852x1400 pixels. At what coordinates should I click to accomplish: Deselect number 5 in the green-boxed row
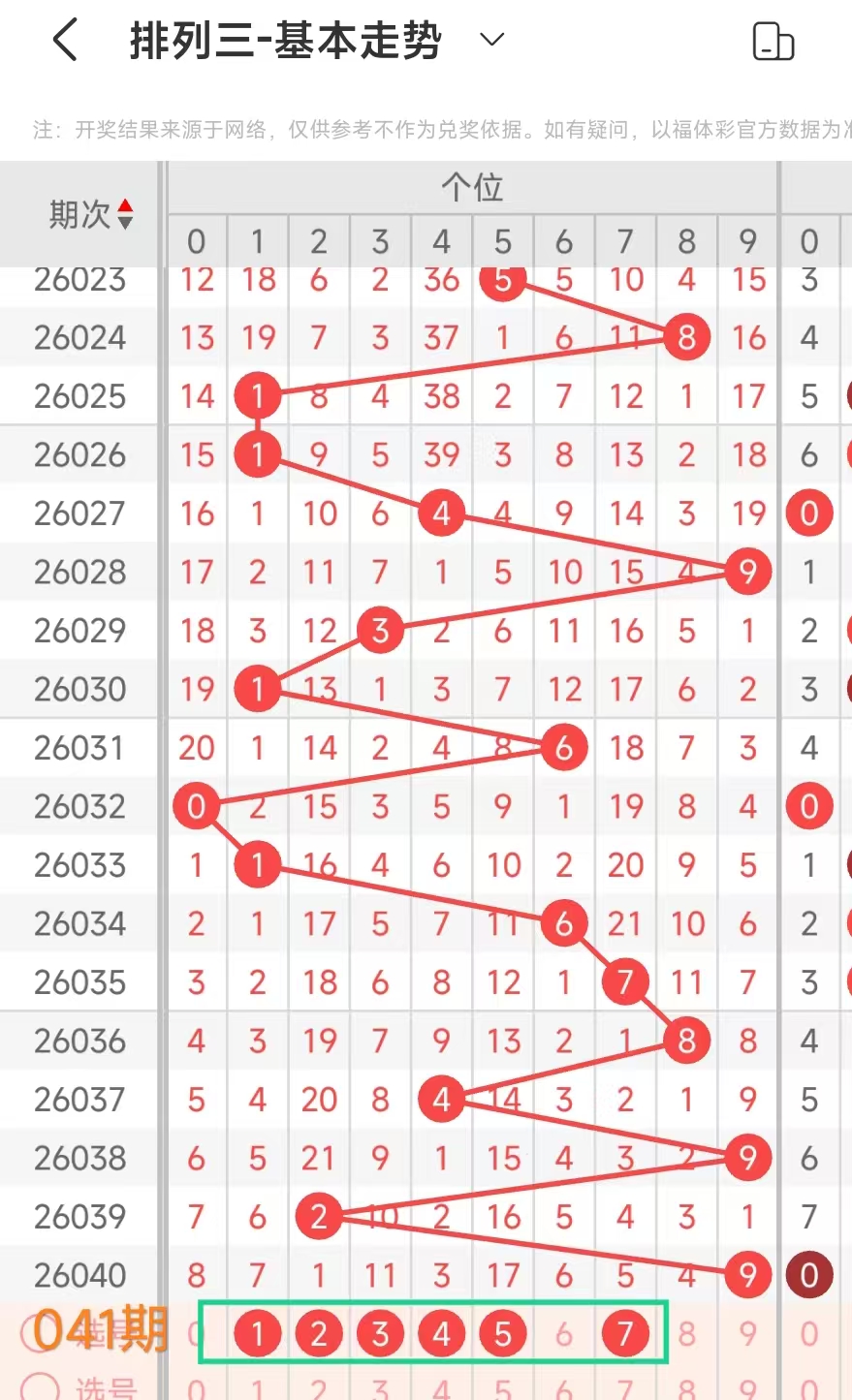point(502,1334)
